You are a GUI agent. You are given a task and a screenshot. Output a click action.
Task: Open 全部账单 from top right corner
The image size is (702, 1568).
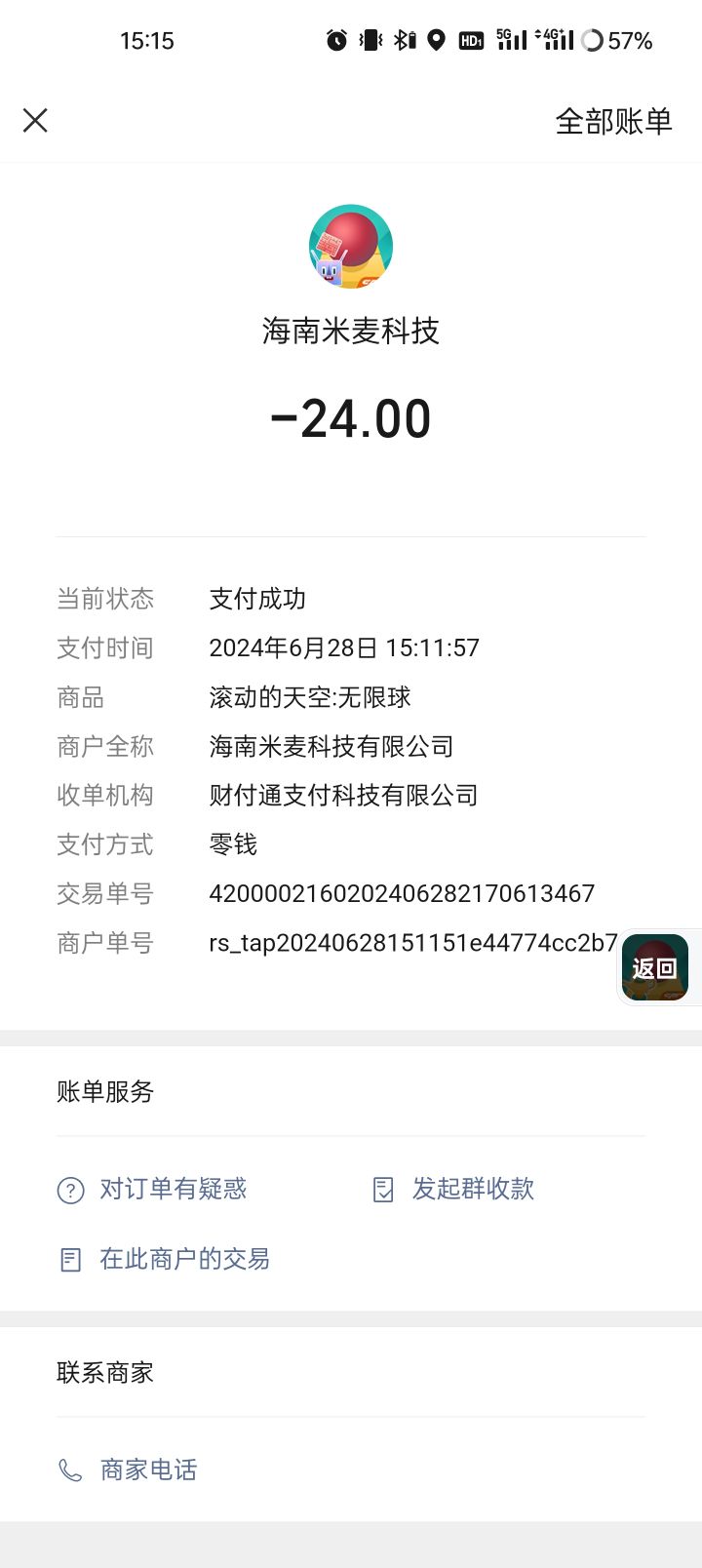(x=615, y=120)
